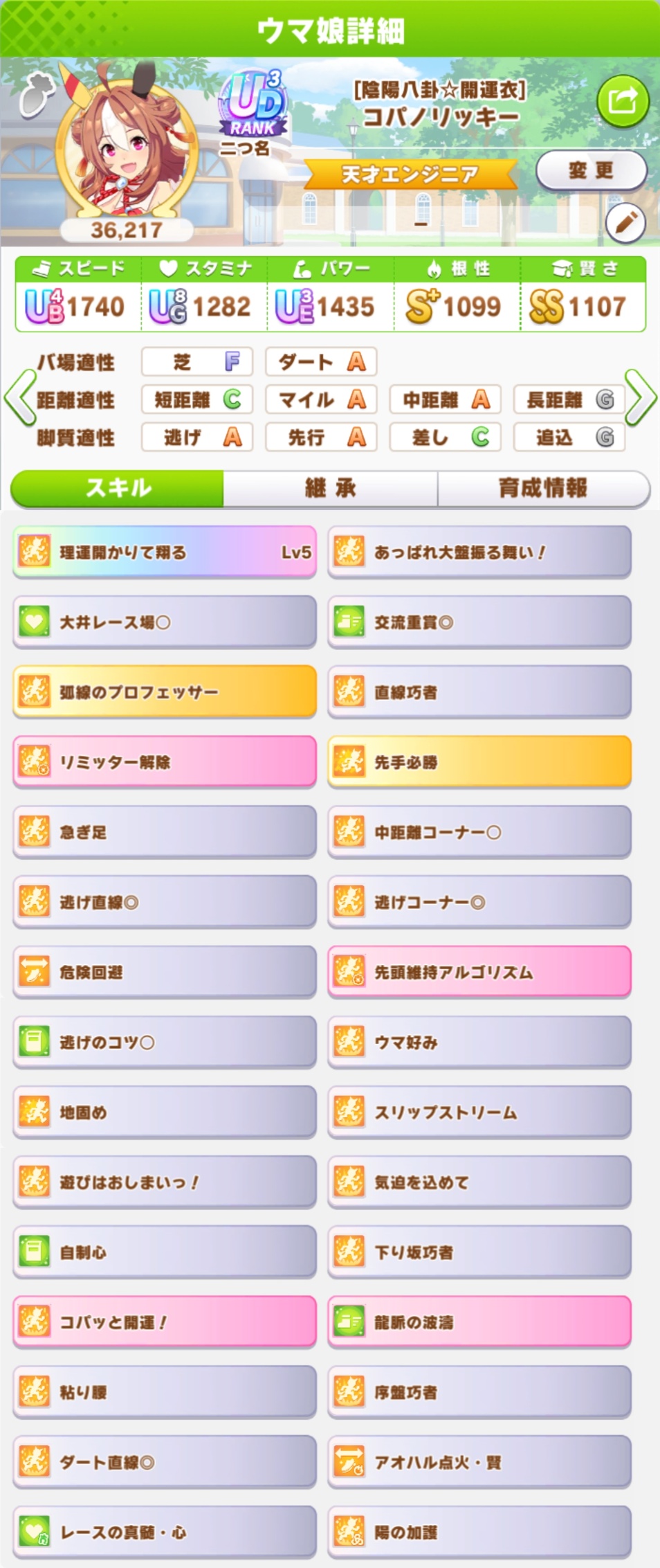The image size is (660, 1568).
Task: Go to the previous character with left arrow
Action: pos(19,397)
